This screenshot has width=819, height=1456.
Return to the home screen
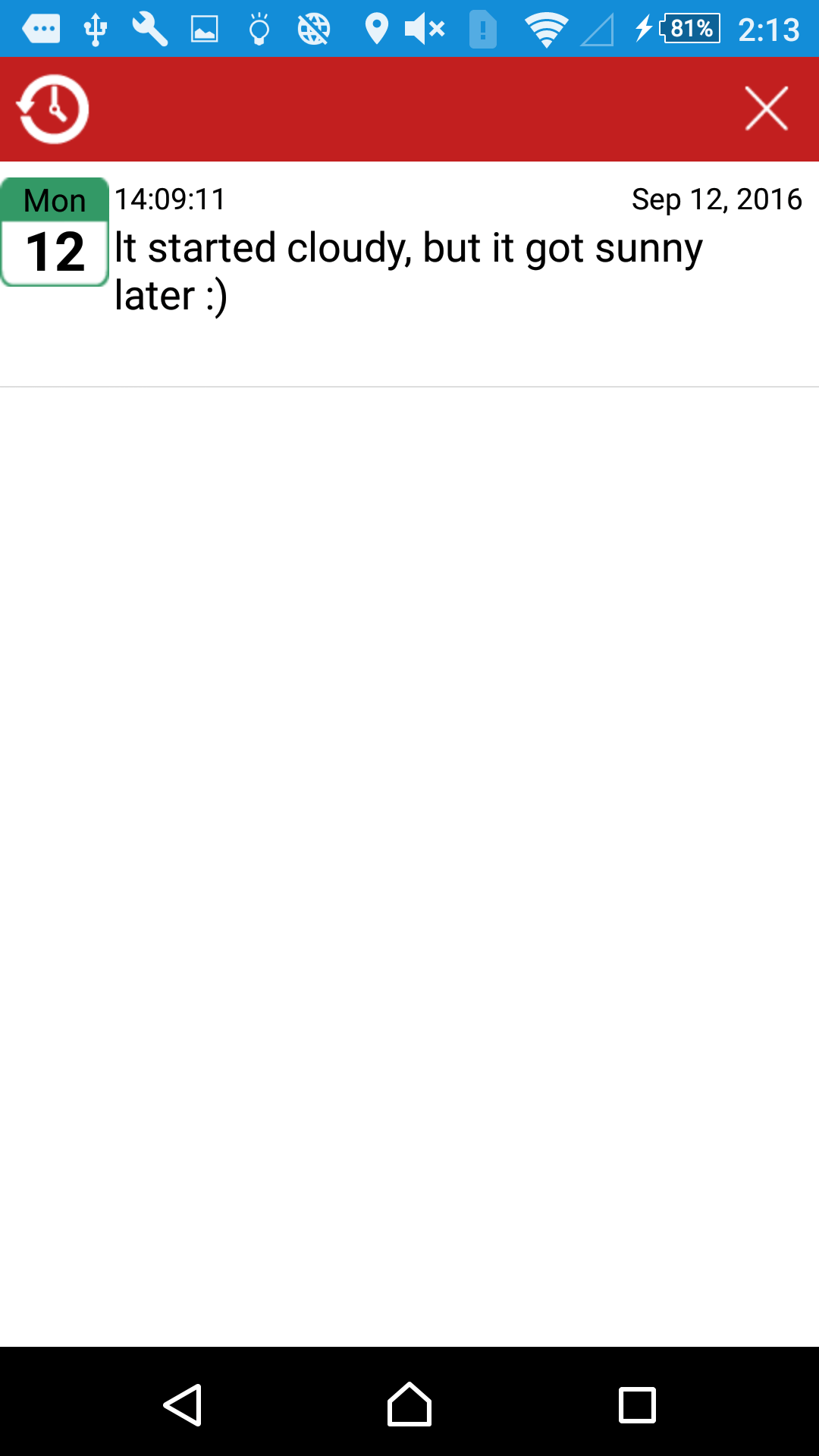pos(409,1404)
